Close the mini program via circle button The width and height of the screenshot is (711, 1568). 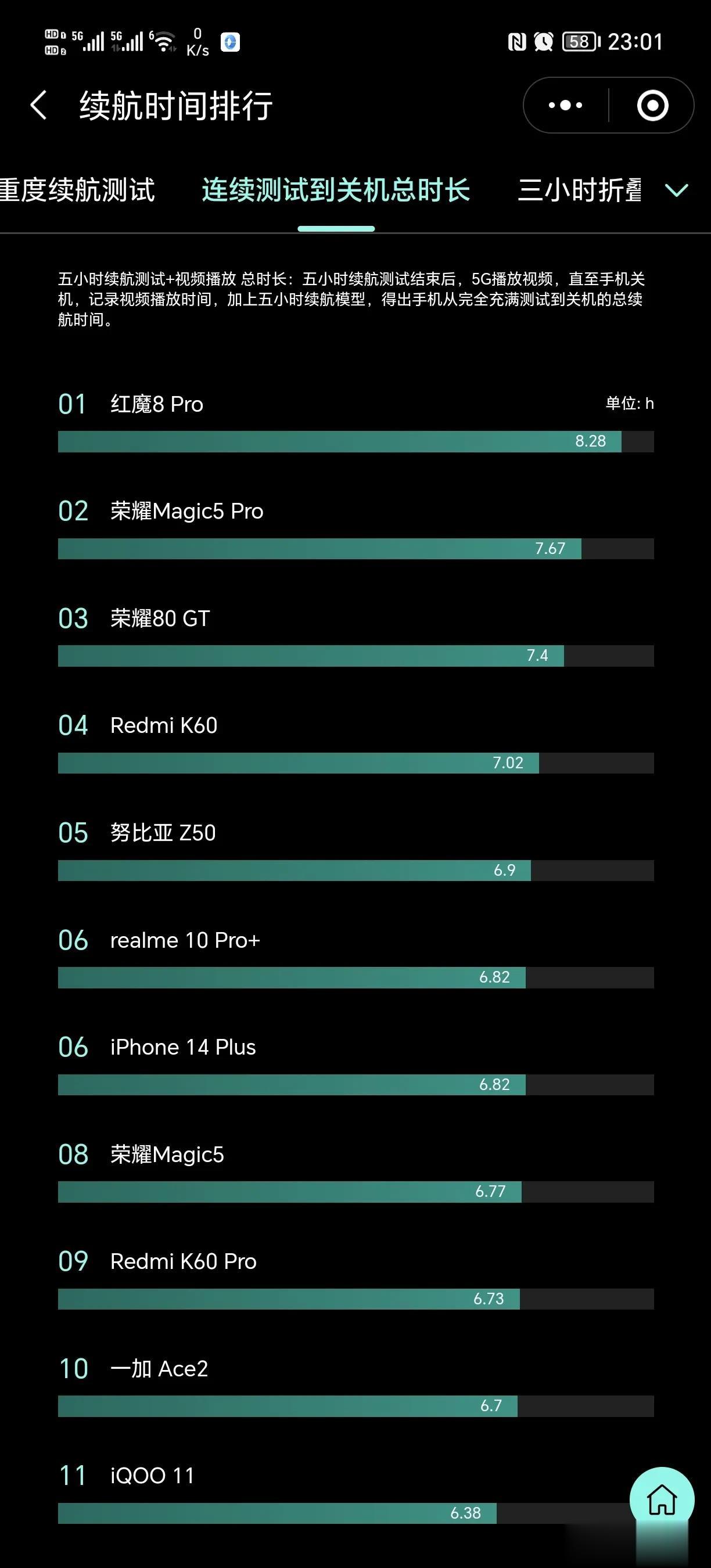[652, 105]
